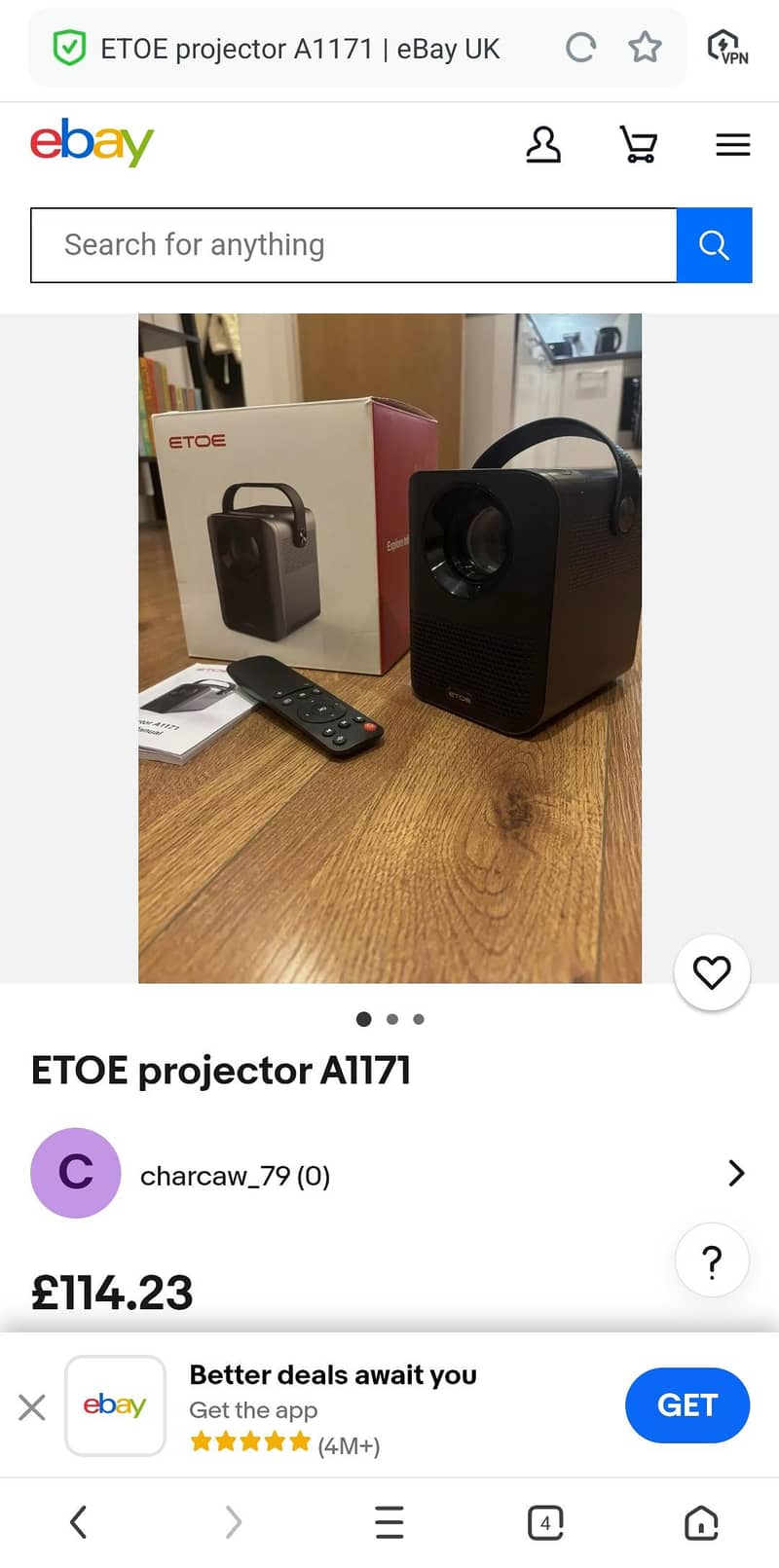The width and height of the screenshot is (779, 1568).
Task: Open seller profile charcaw_79
Action: pos(235,1176)
